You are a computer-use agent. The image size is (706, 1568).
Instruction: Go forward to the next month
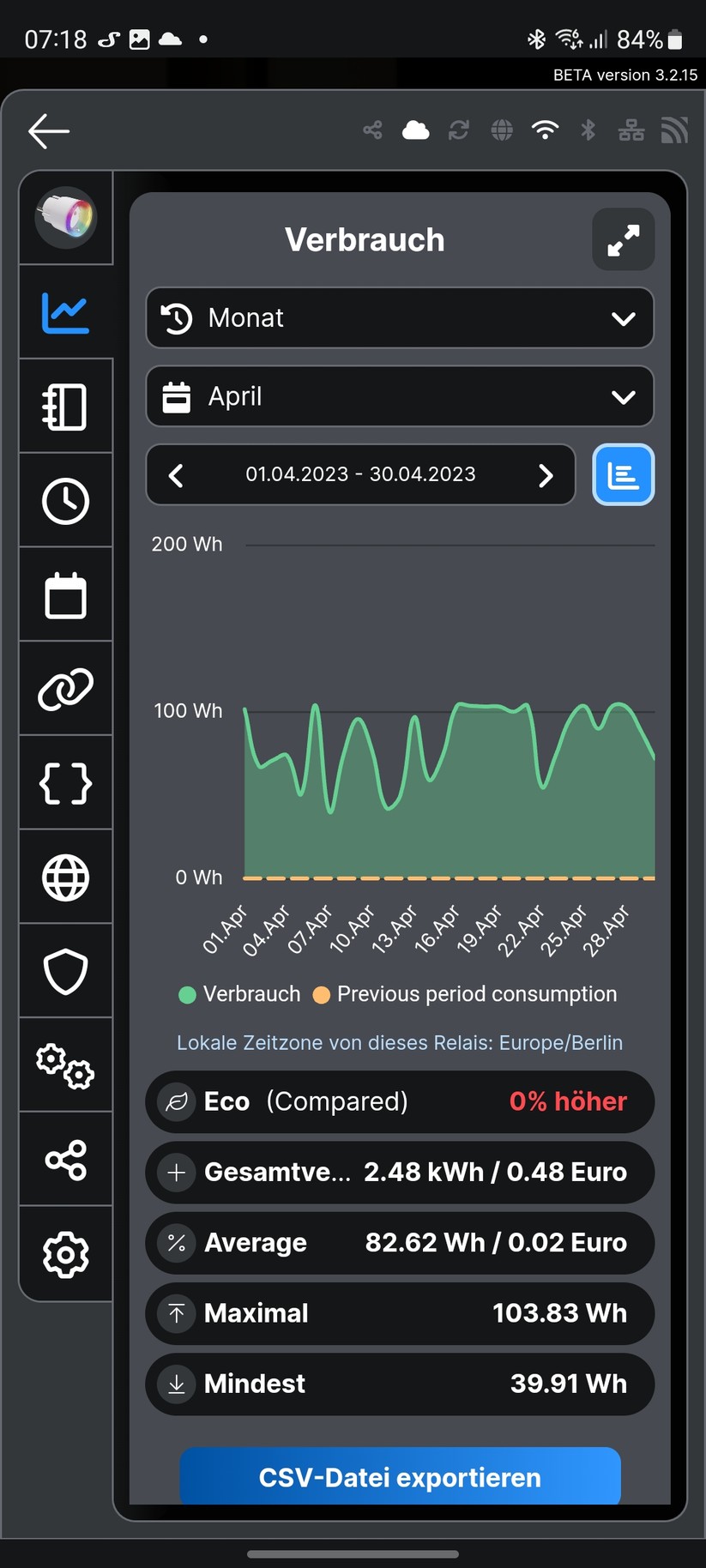pos(546,474)
